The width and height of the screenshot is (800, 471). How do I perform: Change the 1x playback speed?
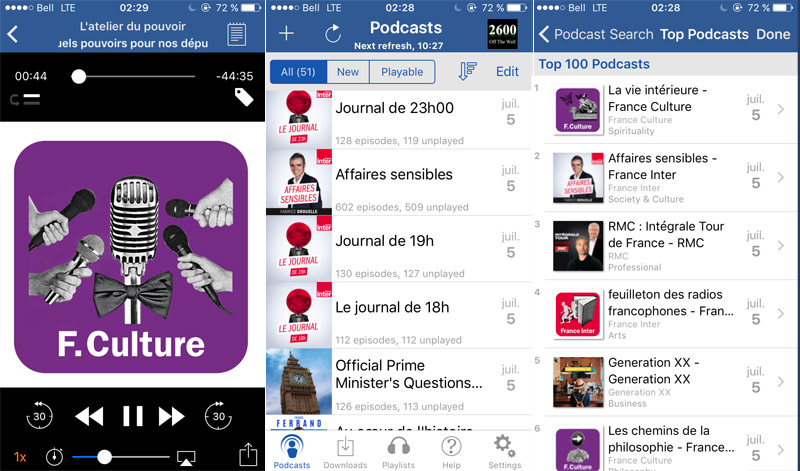pos(21,456)
